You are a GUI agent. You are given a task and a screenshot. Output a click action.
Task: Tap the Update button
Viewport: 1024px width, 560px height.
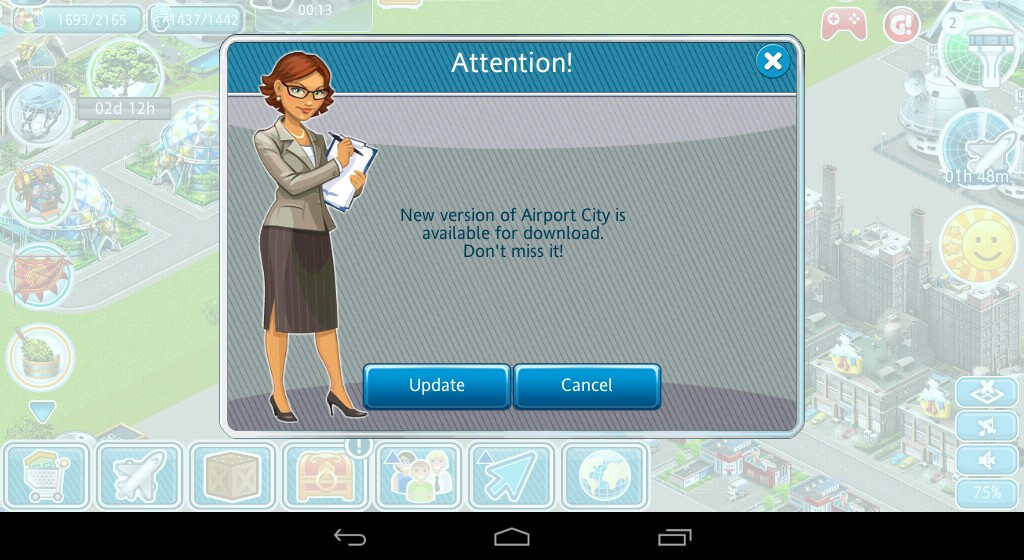point(437,386)
